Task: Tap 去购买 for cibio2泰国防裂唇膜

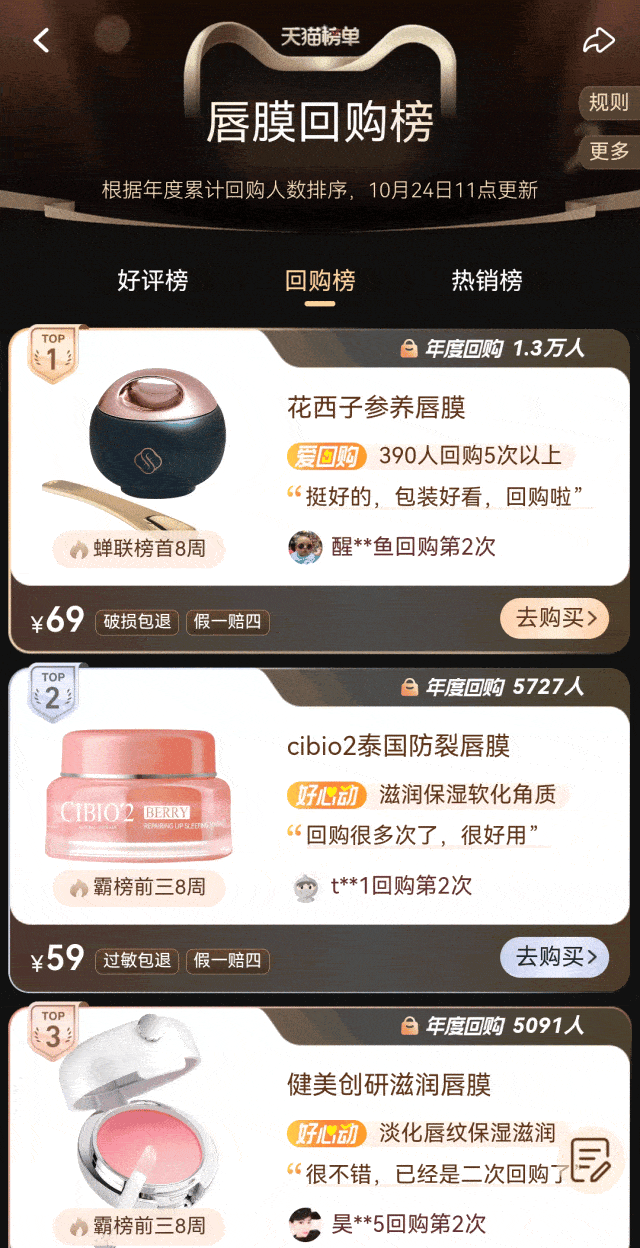Action: (x=554, y=958)
